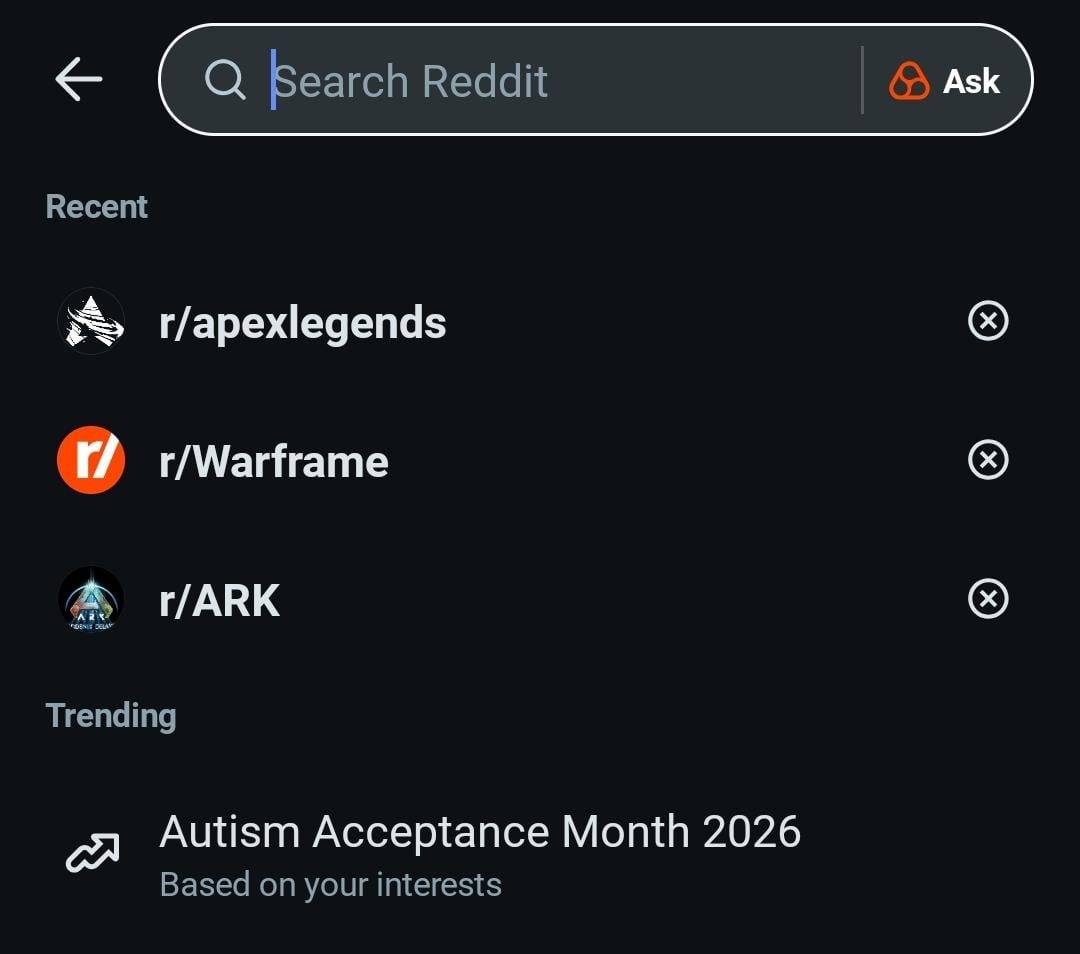
Task: Go back using the arrow icon
Action: [x=79, y=79]
